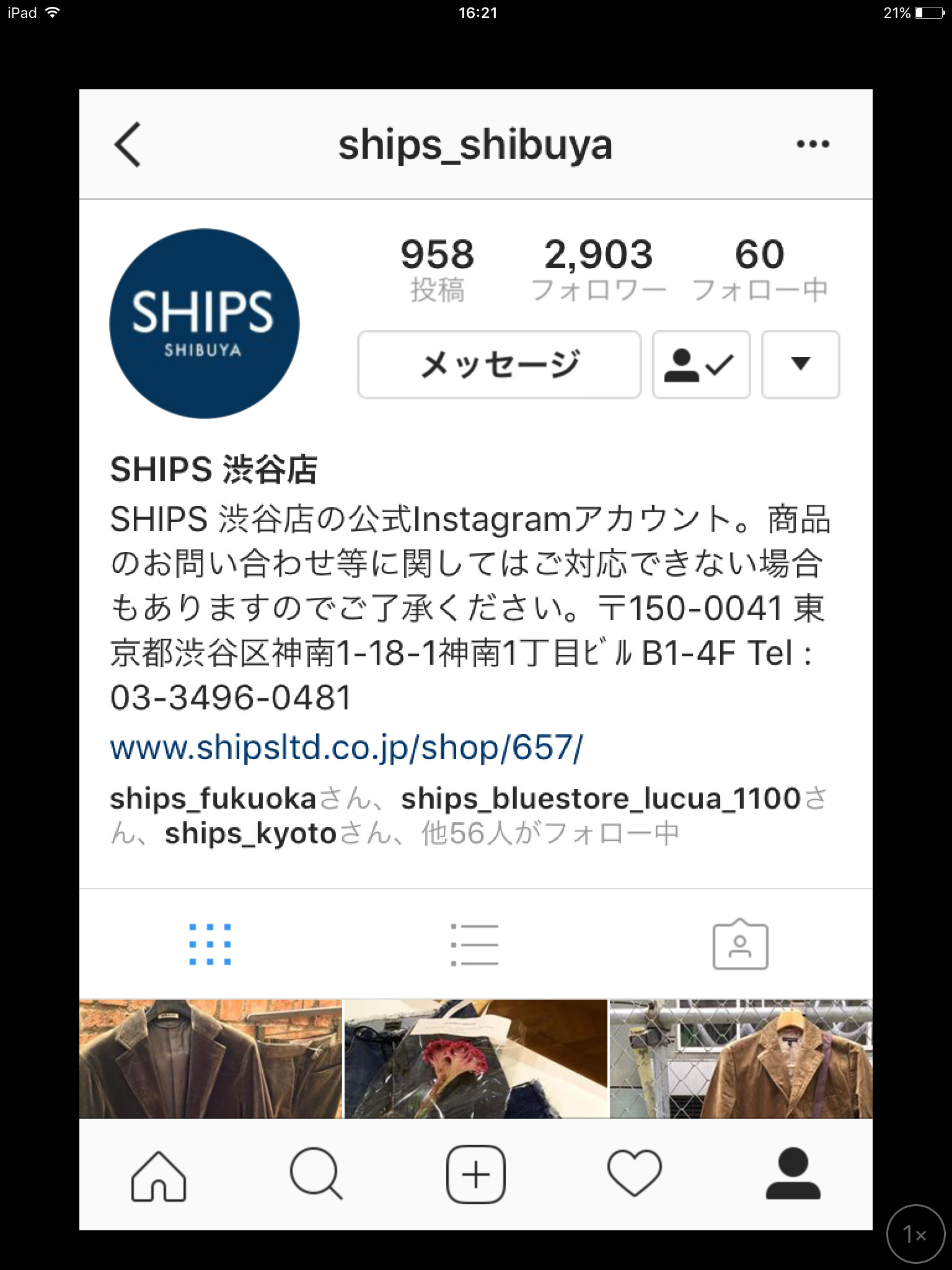
Task: Open the www.shipsltd.co.jp/shop/657/ link
Action: (x=346, y=748)
